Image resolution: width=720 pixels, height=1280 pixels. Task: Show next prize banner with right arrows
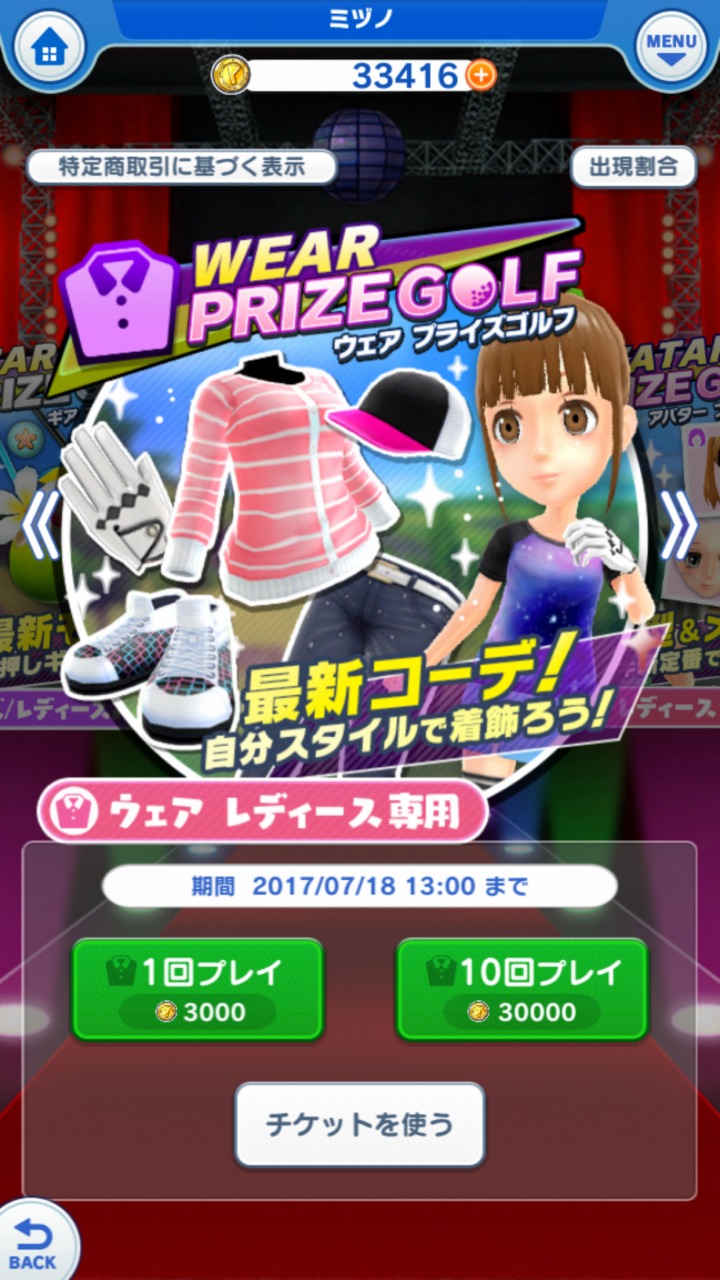(679, 527)
